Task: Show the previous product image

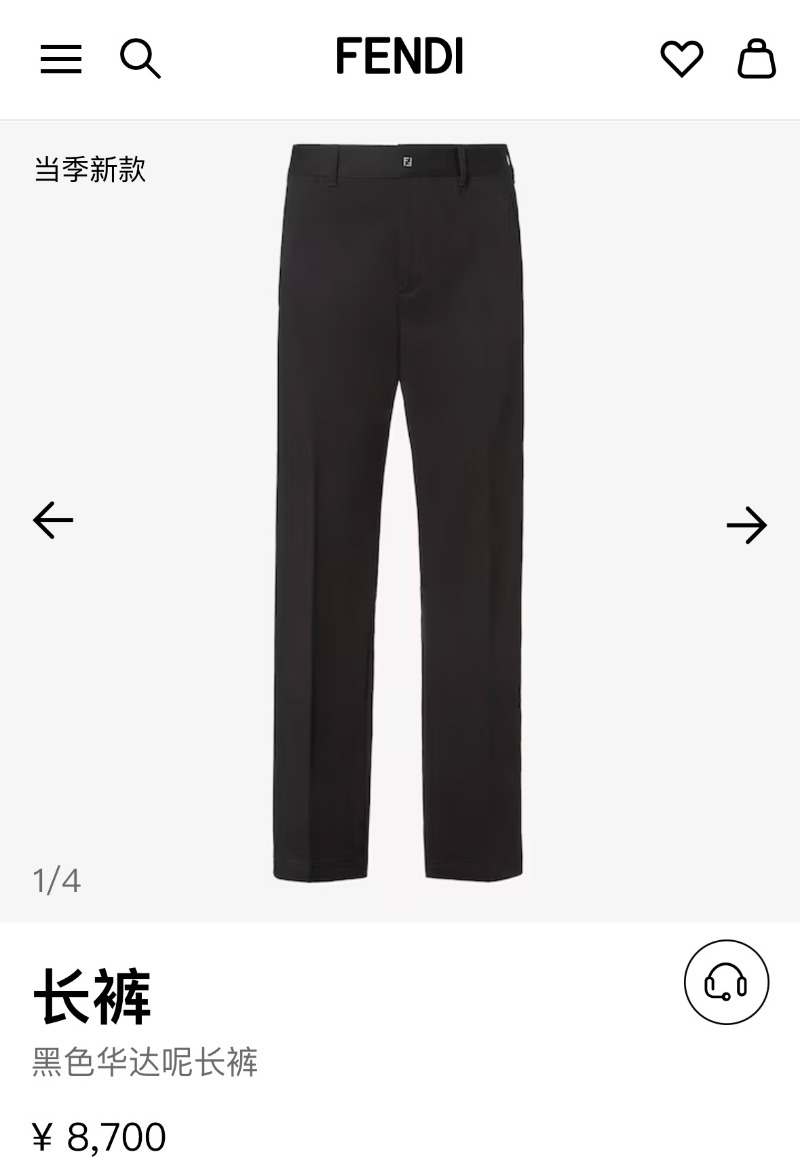Action: click(x=53, y=520)
